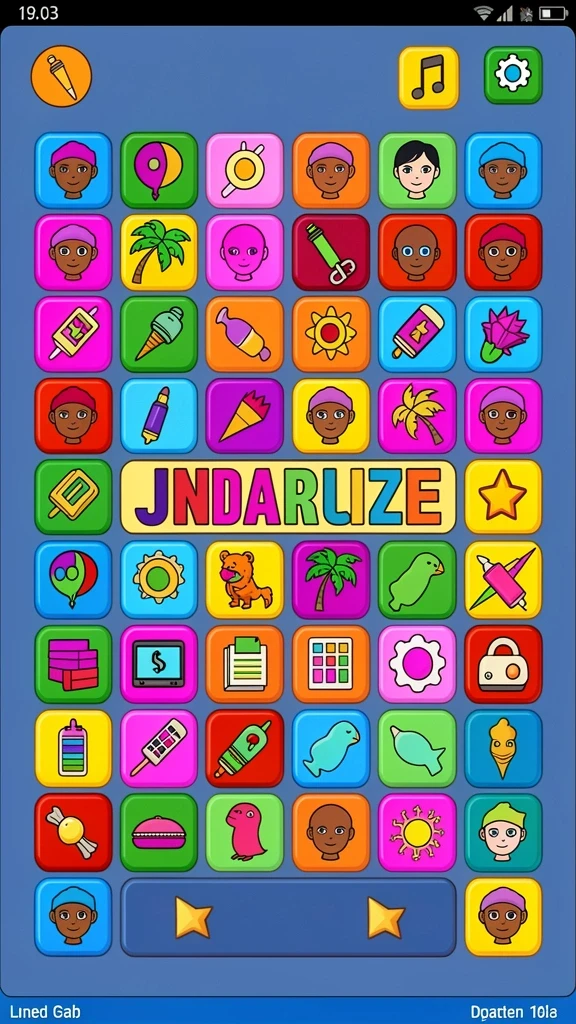Select the pink lotus flower tile

coord(503,334)
